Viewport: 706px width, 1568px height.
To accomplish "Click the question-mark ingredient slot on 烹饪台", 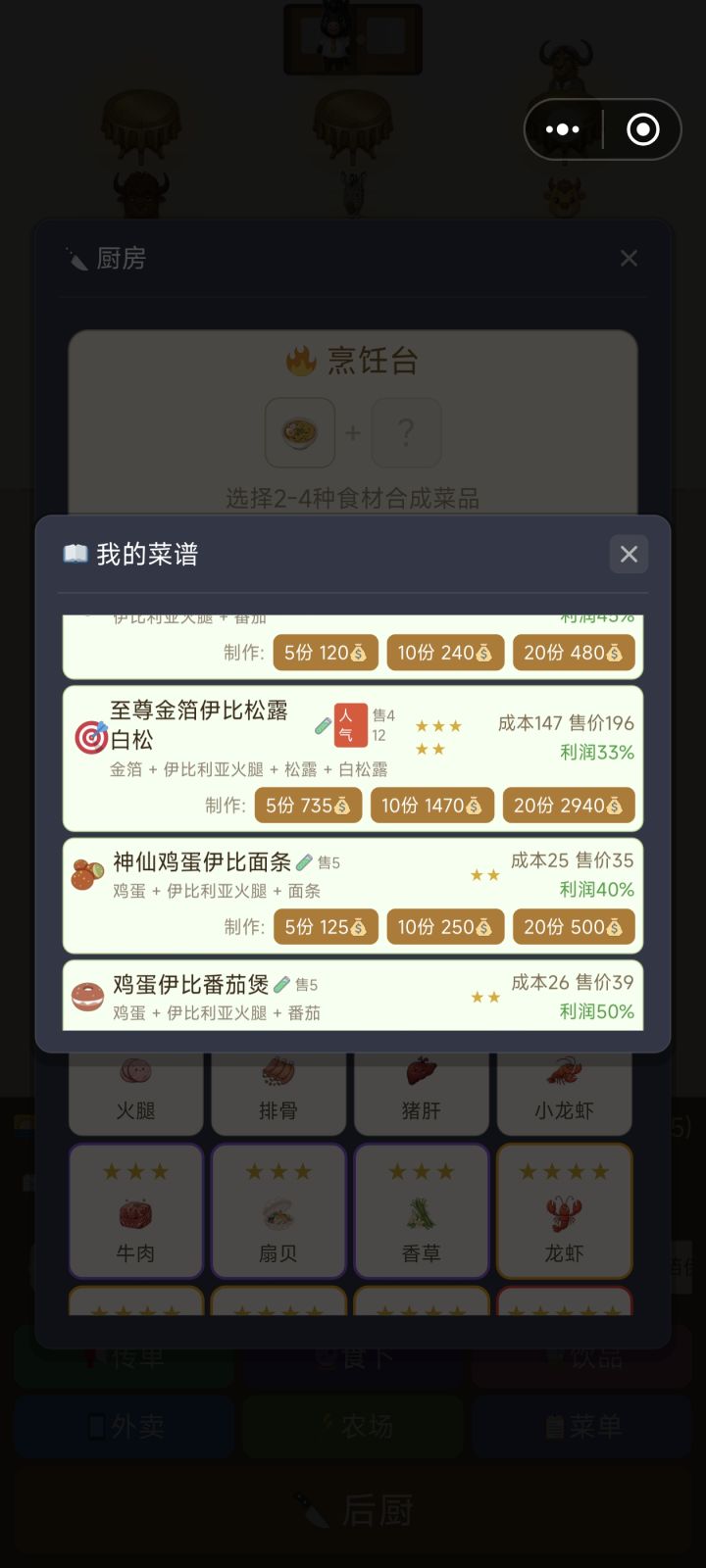I will [x=405, y=432].
